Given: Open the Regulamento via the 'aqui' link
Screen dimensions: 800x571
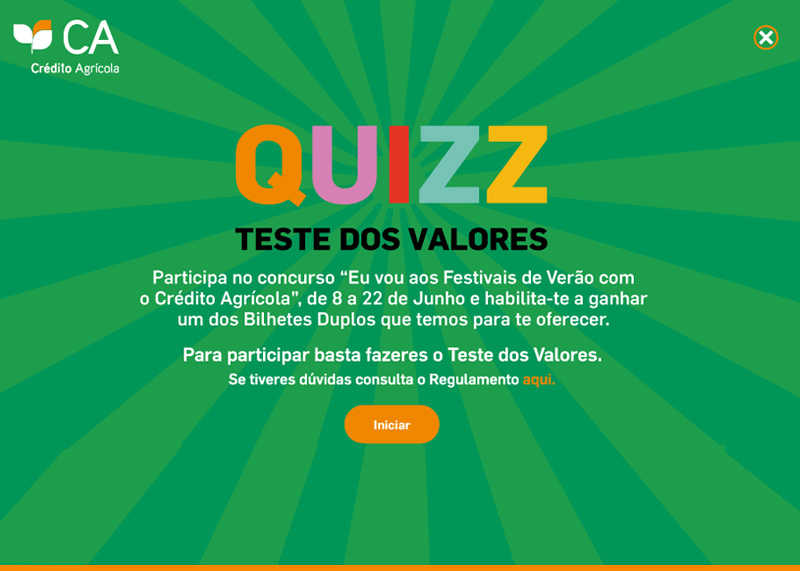Looking at the screenshot, I should pyautogui.click(x=537, y=380).
